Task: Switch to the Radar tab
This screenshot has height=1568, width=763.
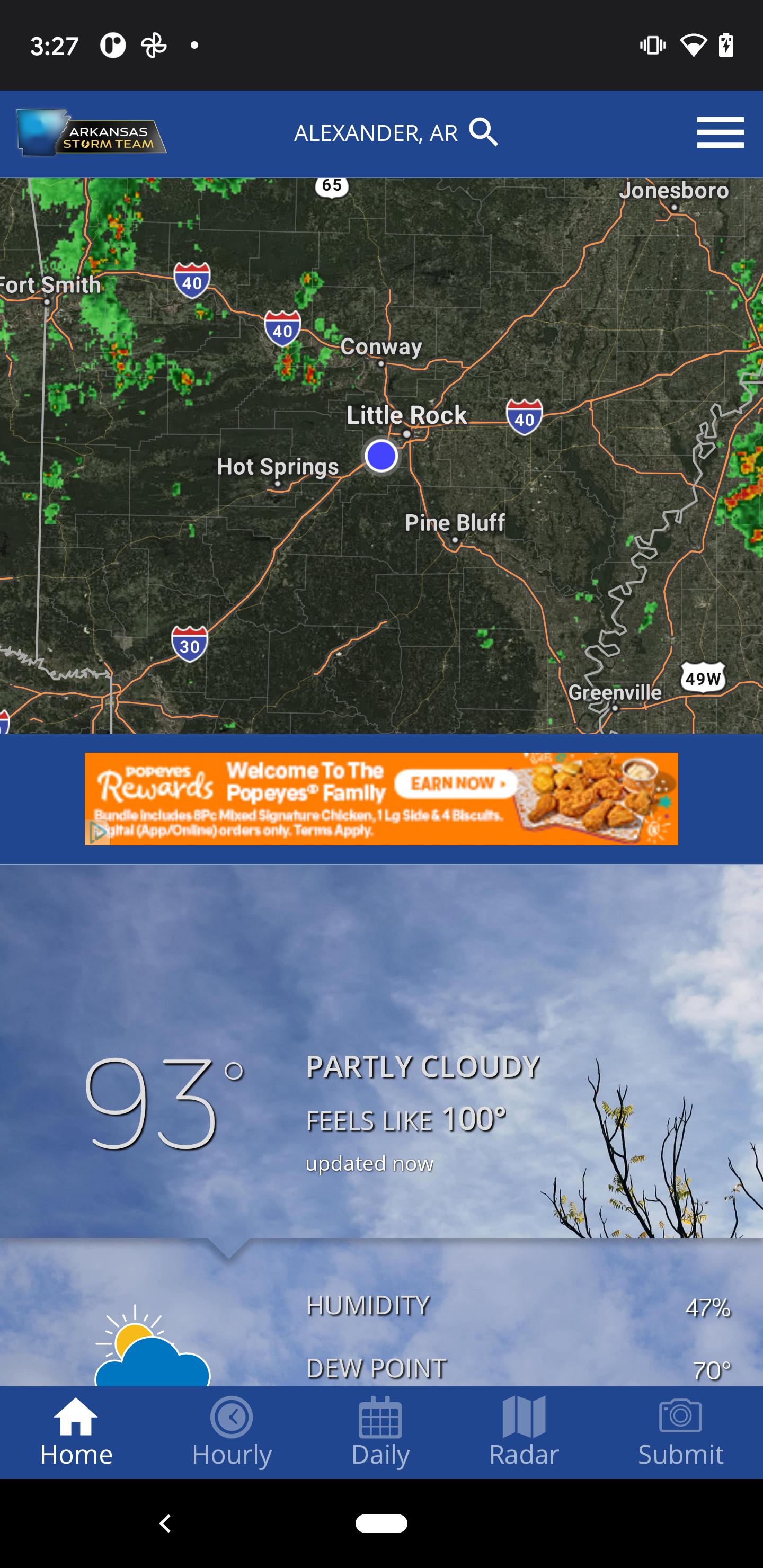Action: (x=524, y=1432)
